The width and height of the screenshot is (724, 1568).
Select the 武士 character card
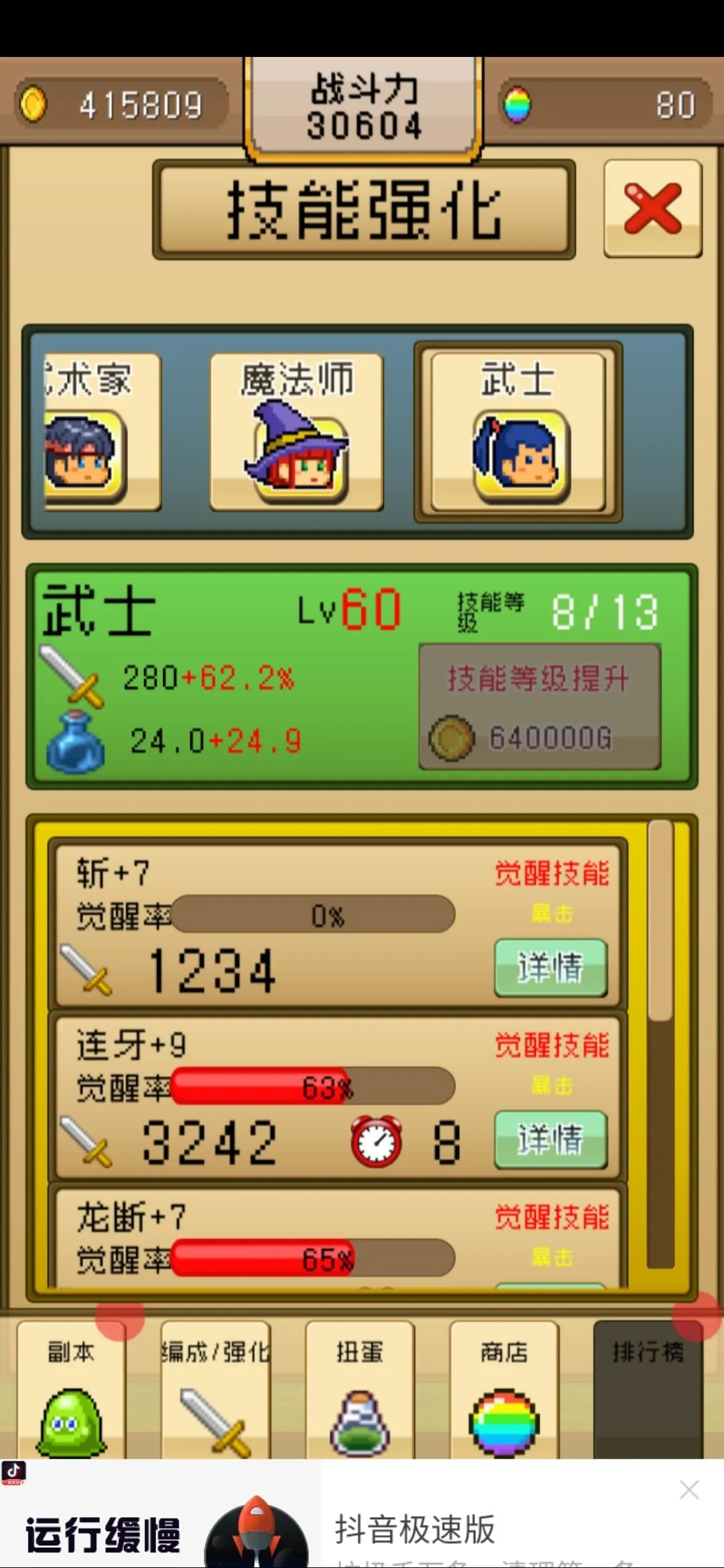518,432
